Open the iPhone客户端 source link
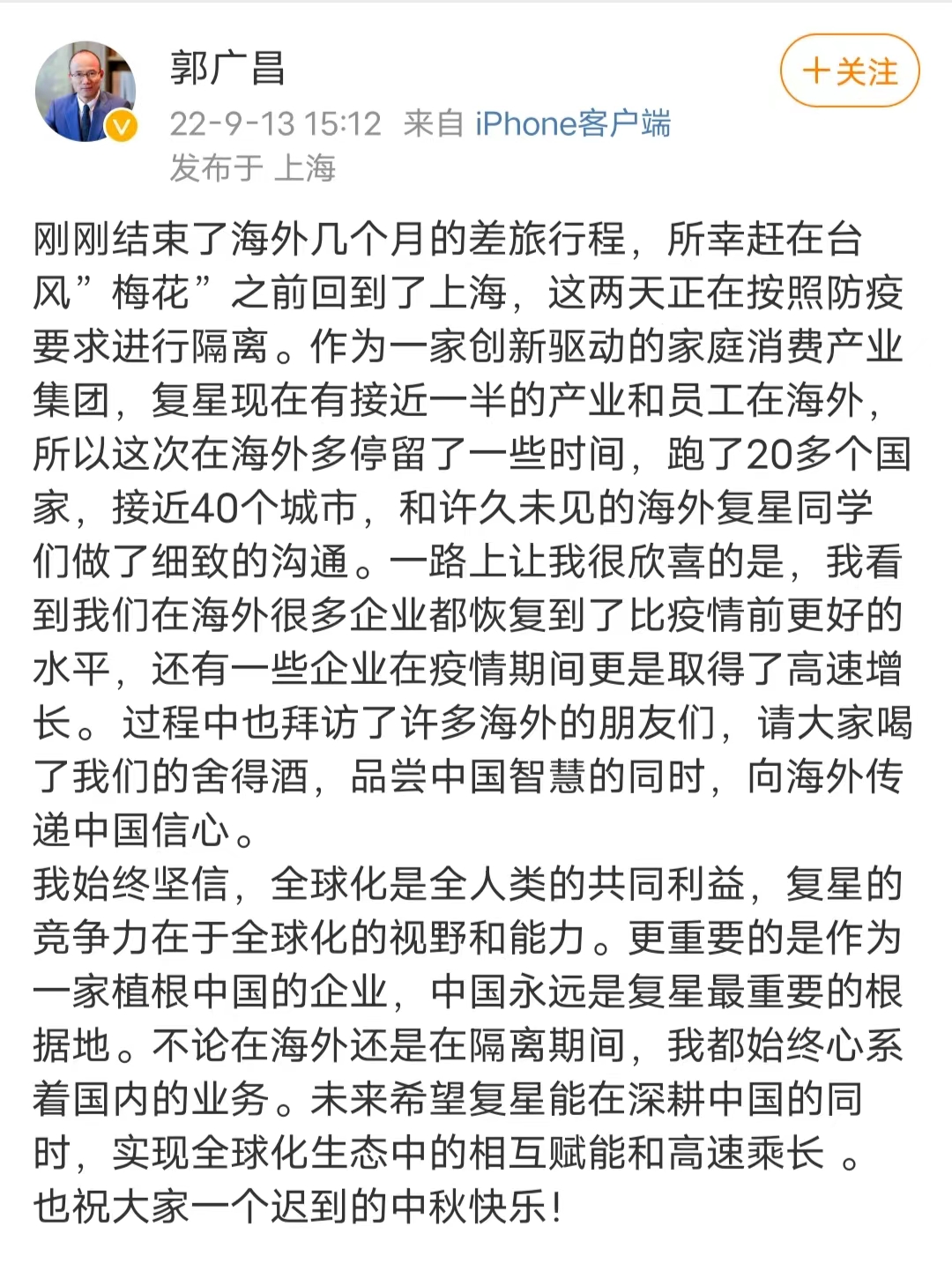This screenshot has height=1271, width=952. [x=573, y=123]
